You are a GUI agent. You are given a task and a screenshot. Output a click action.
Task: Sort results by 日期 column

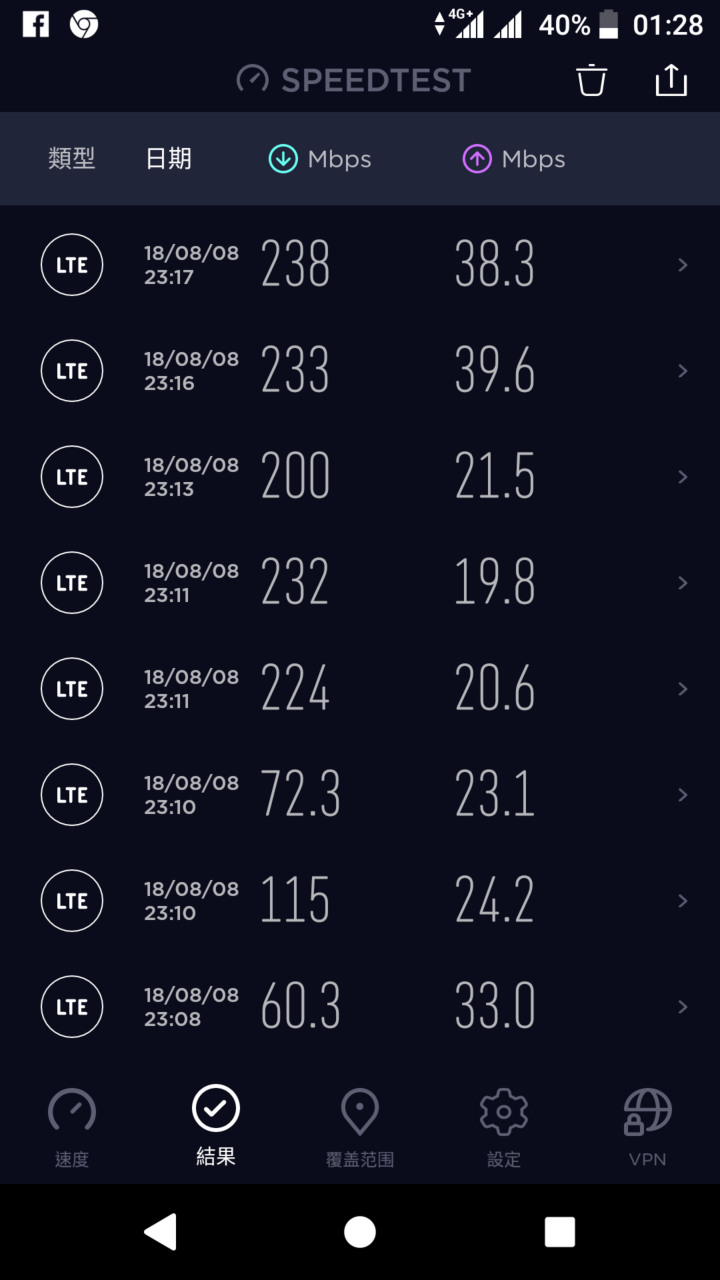coord(168,159)
